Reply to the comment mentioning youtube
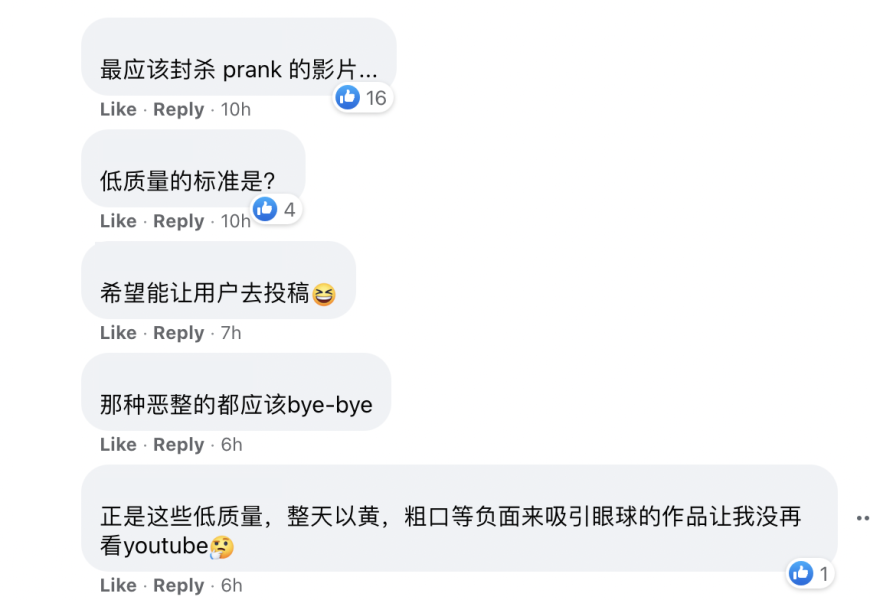The width and height of the screenshot is (870, 600). (x=178, y=585)
